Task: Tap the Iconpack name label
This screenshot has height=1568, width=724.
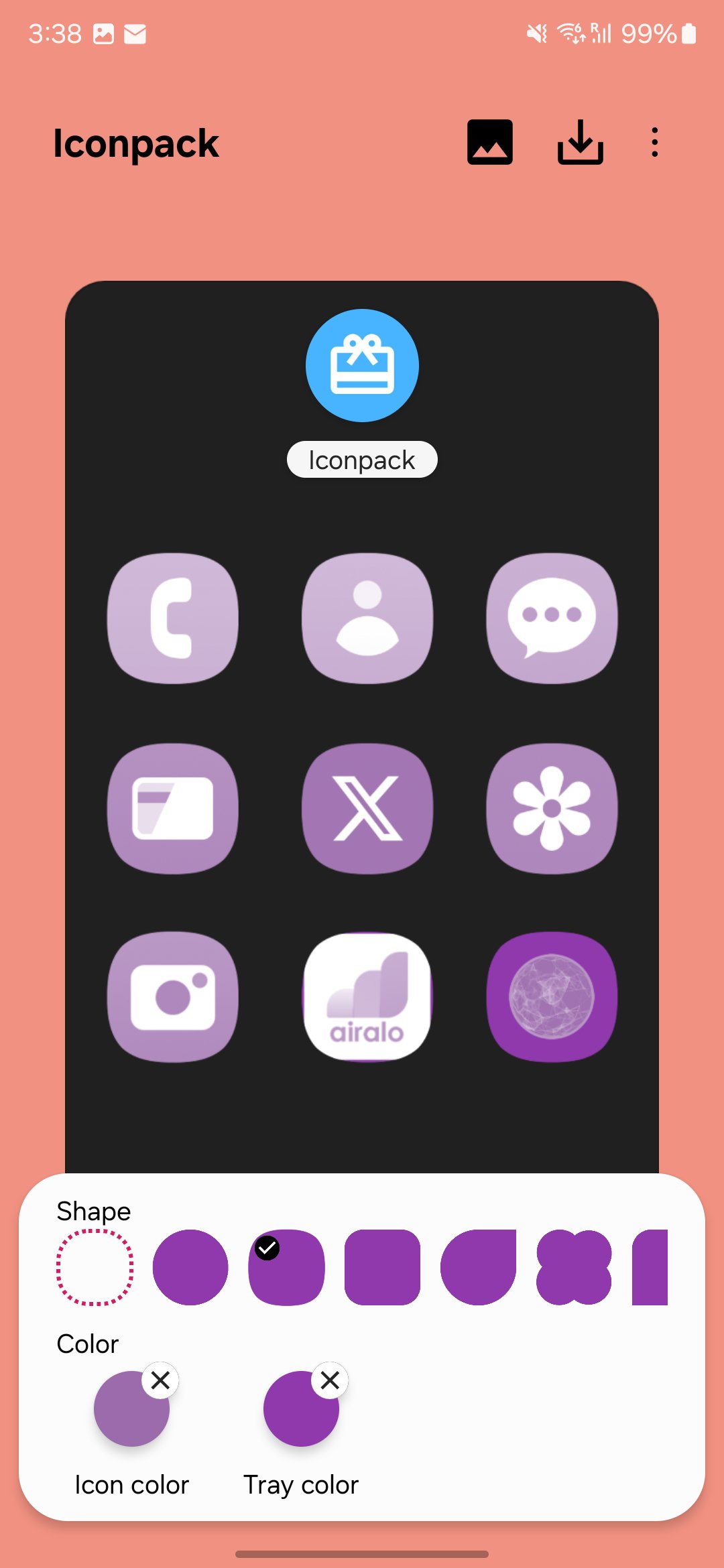Action: point(362,460)
